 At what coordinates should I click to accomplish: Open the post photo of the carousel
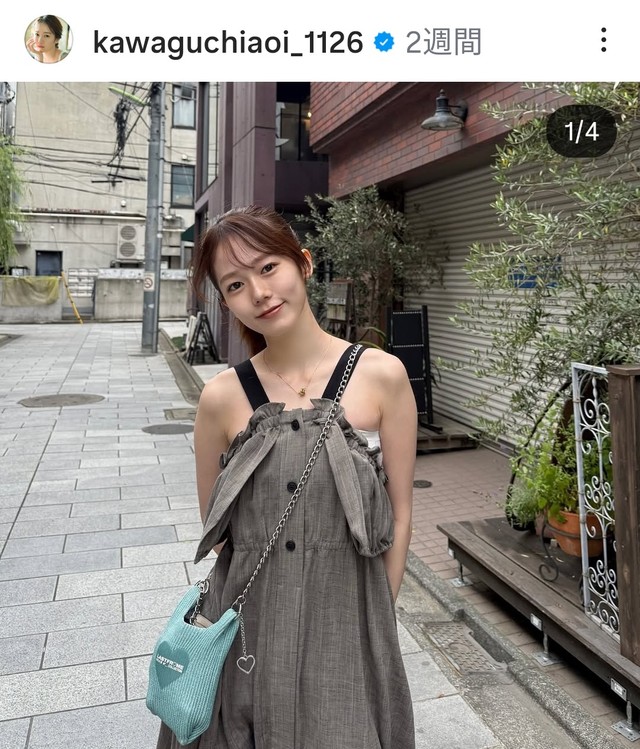coord(320,415)
